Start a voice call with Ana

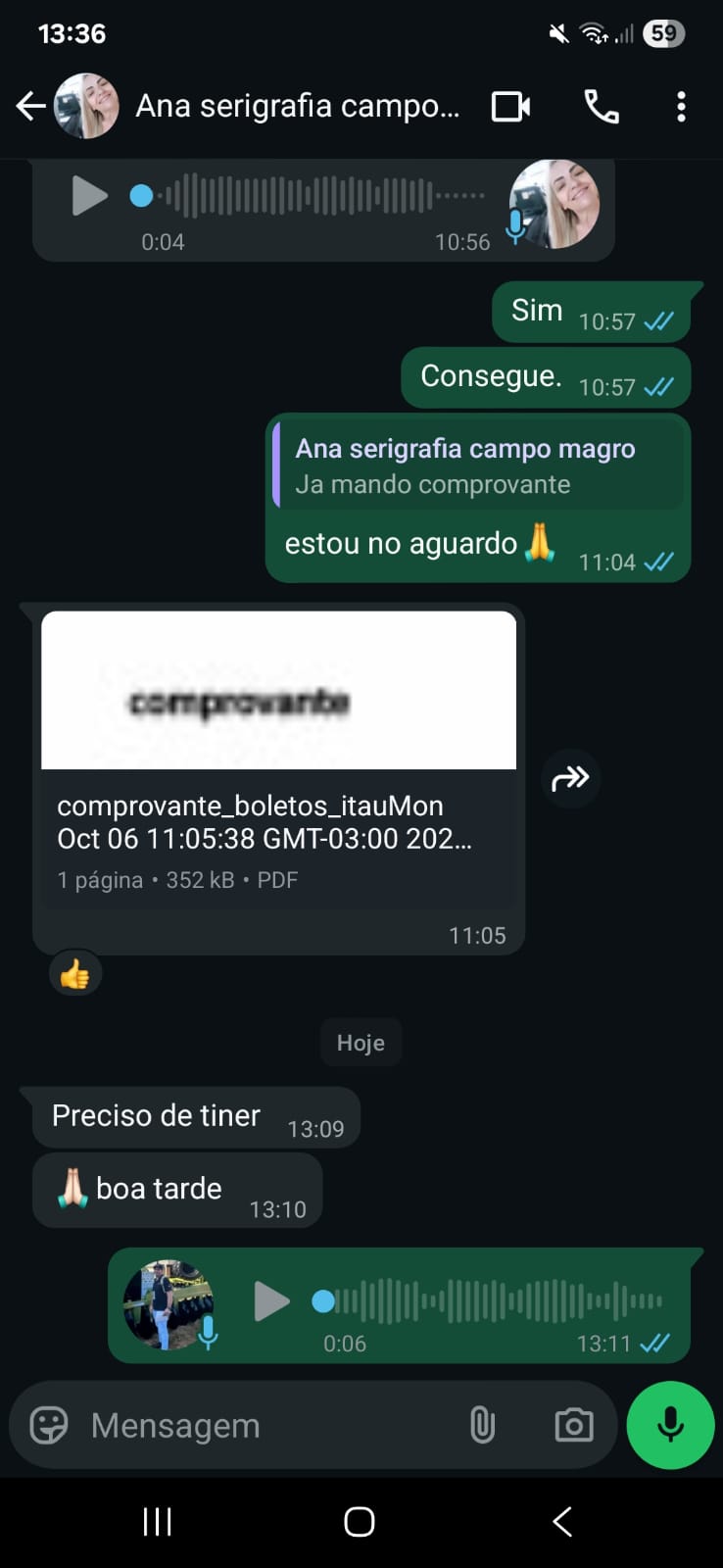602,106
